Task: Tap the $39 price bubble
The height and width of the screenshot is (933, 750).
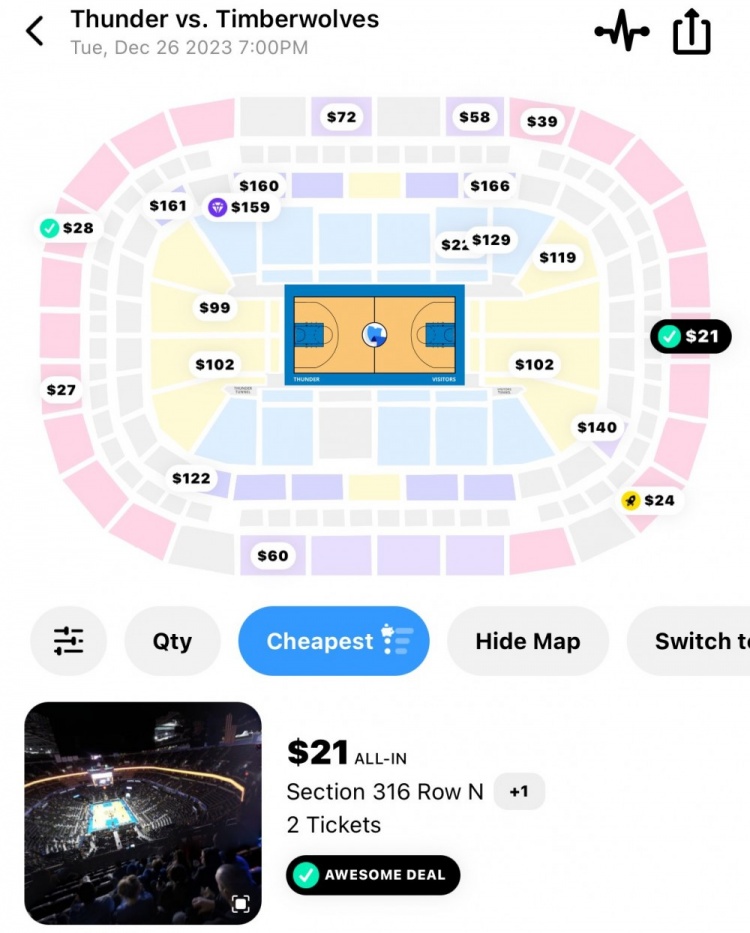Action: click(x=542, y=121)
